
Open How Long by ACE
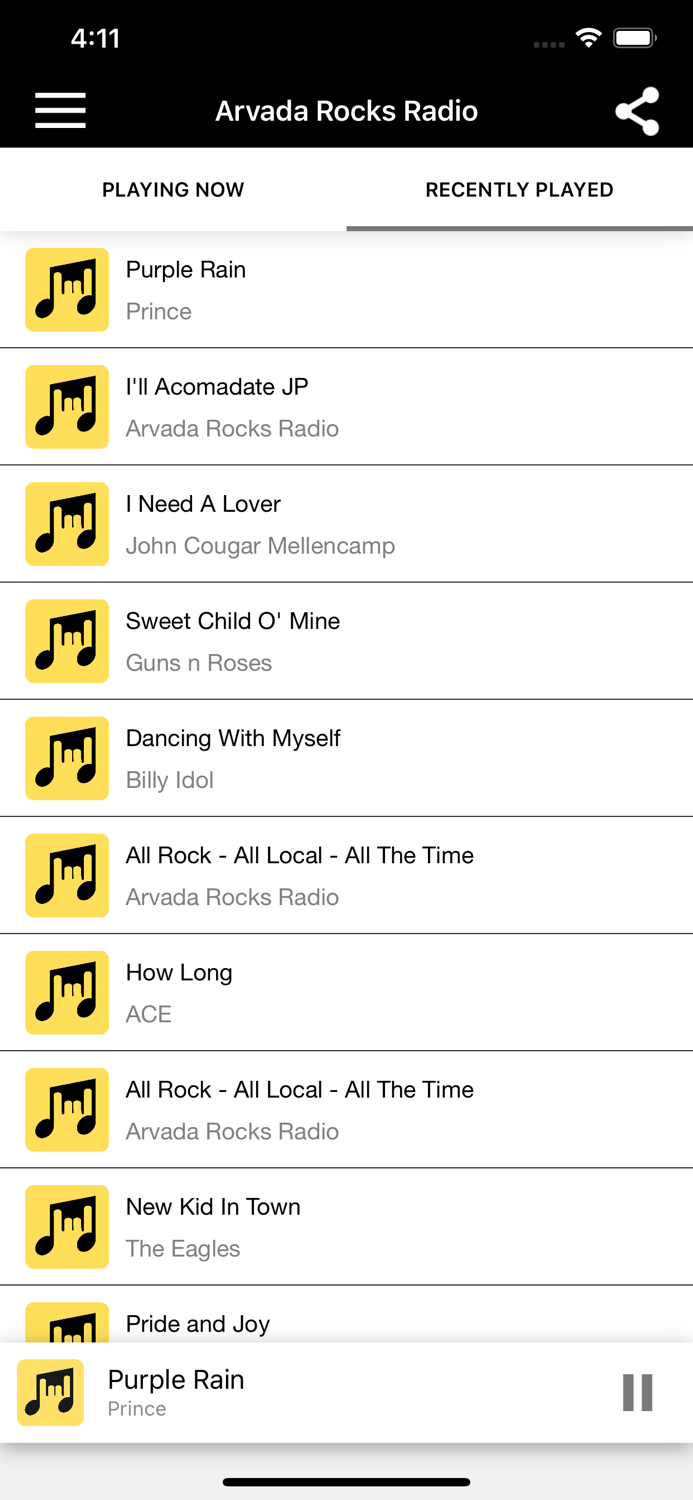pos(346,992)
